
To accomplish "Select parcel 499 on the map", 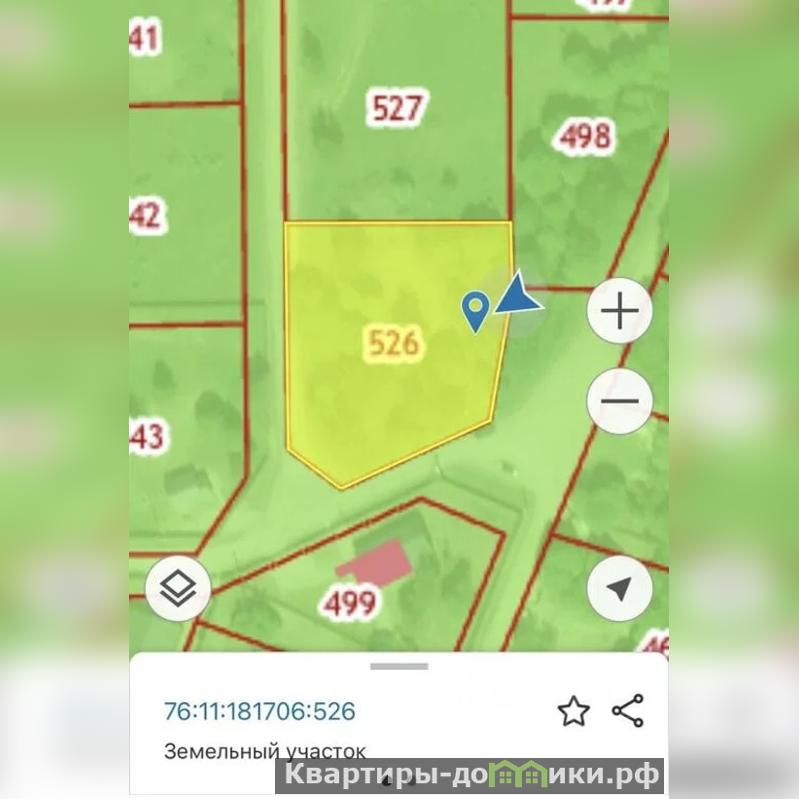I will coord(351,603).
